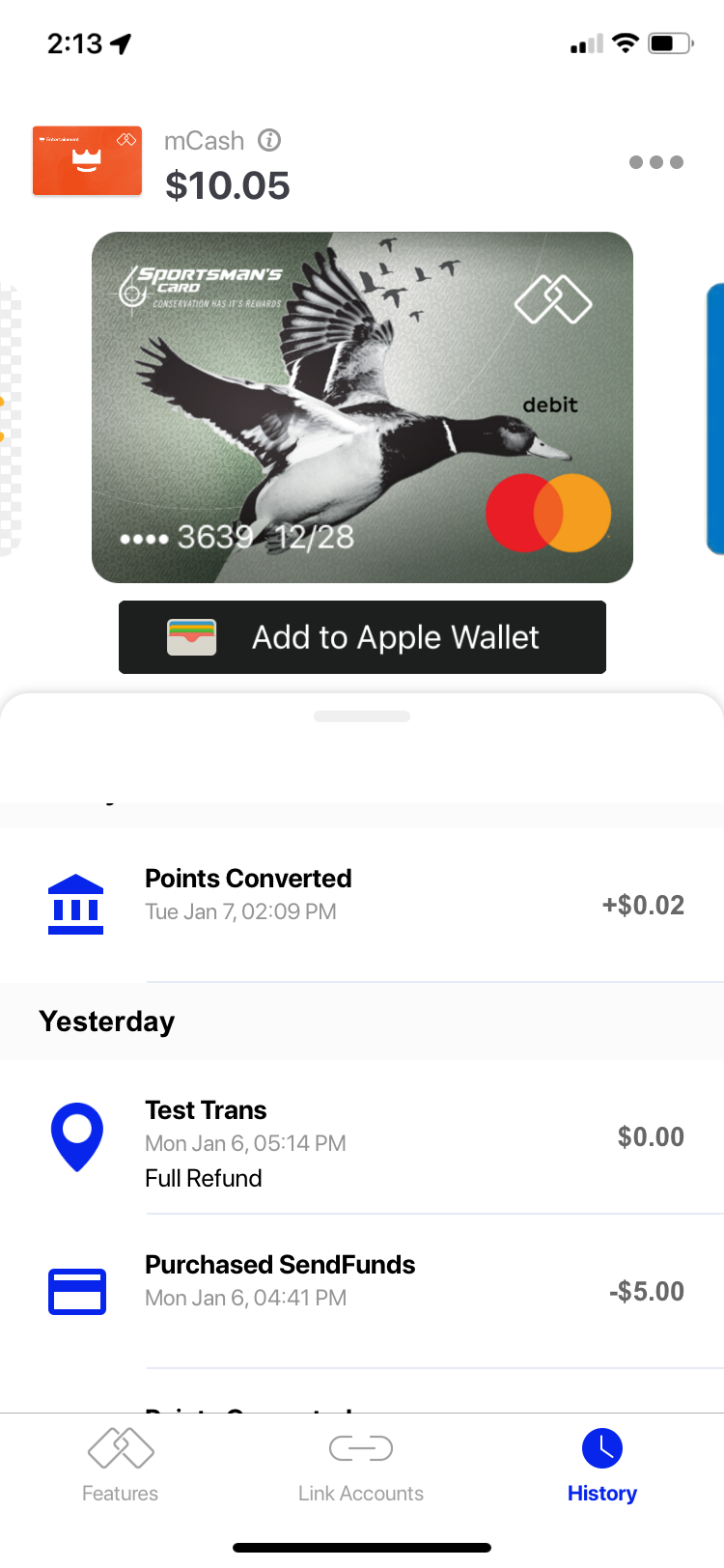Viewport: 724px width, 1568px height.
Task: Select the Sportsman's Card debit card image
Action: (361, 406)
